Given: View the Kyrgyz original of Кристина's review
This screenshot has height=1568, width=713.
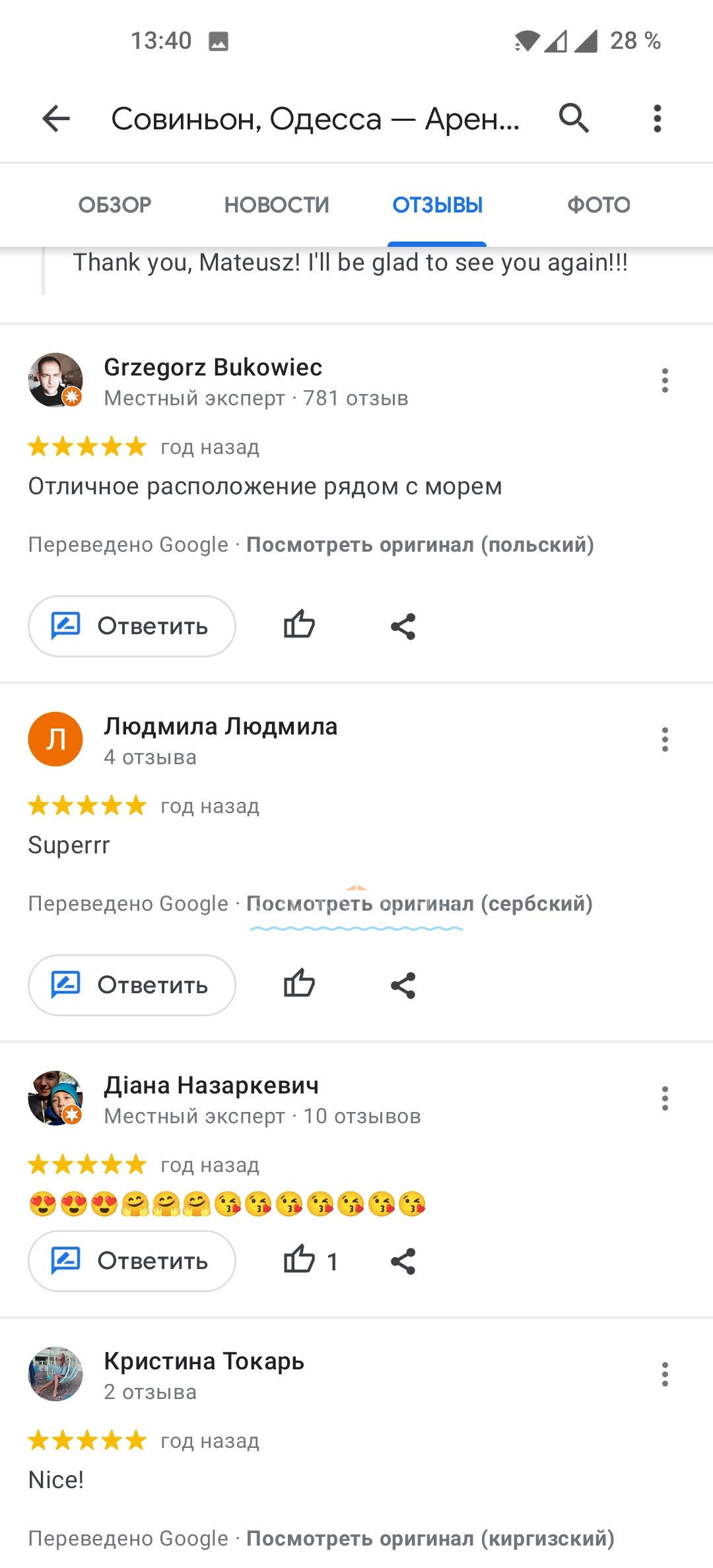Looking at the screenshot, I should coord(430,1539).
